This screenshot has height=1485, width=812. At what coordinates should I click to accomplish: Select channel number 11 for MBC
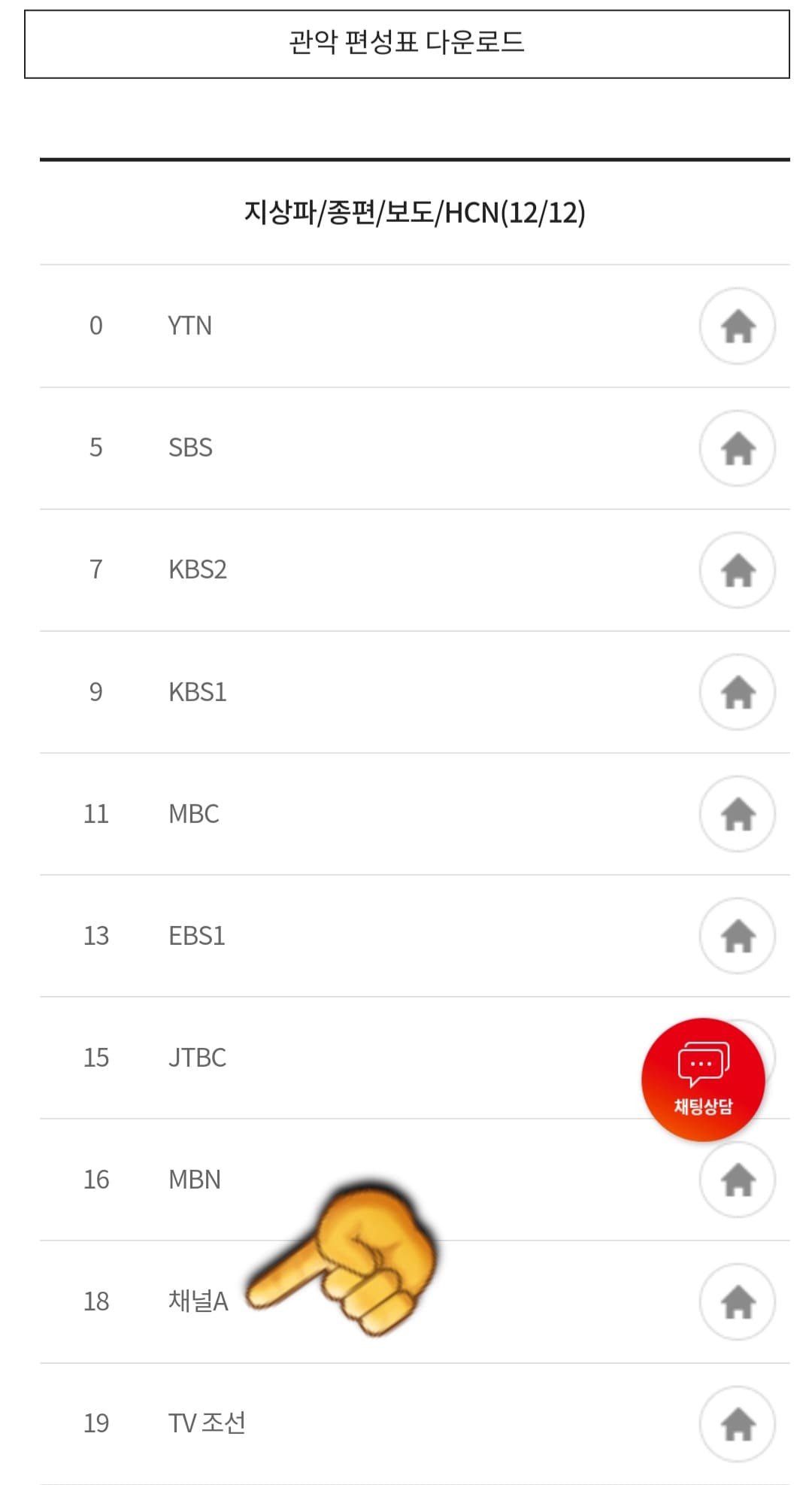tap(95, 814)
